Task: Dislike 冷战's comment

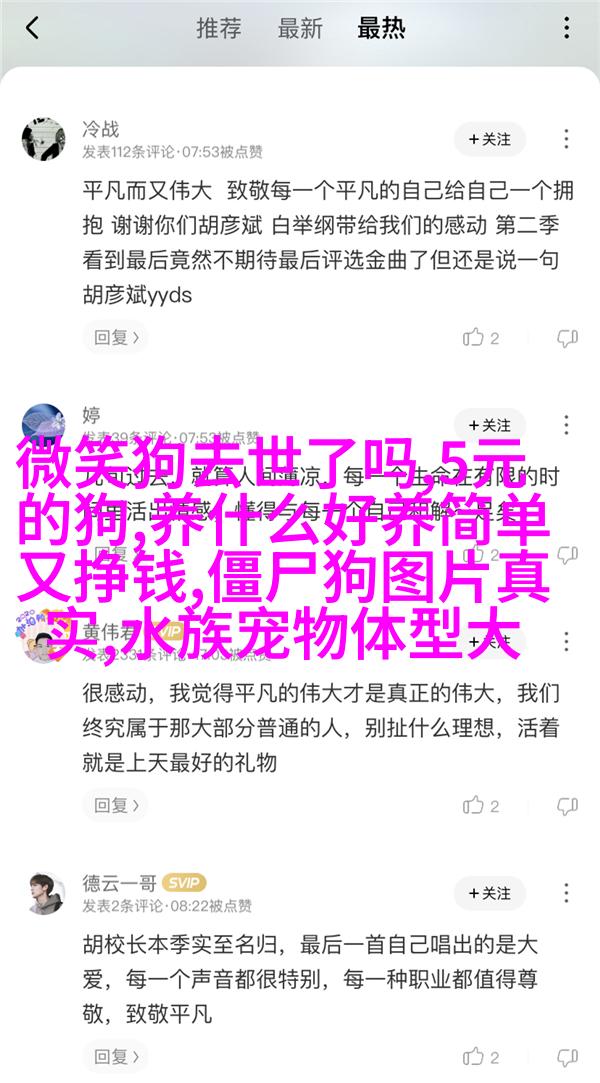Action: click(x=567, y=337)
